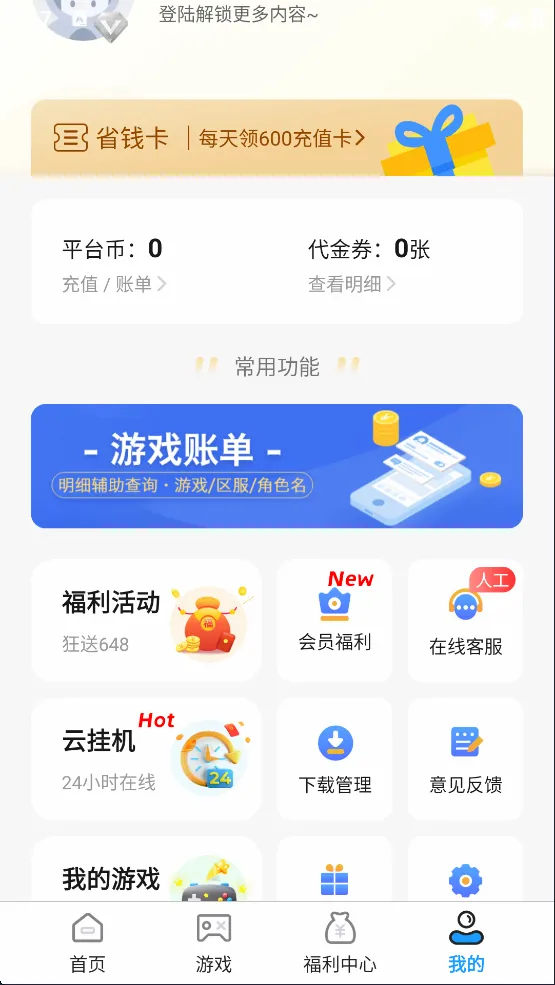Open the 游戏账单 banner
The height and width of the screenshot is (985, 555).
(x=277, y=466)
